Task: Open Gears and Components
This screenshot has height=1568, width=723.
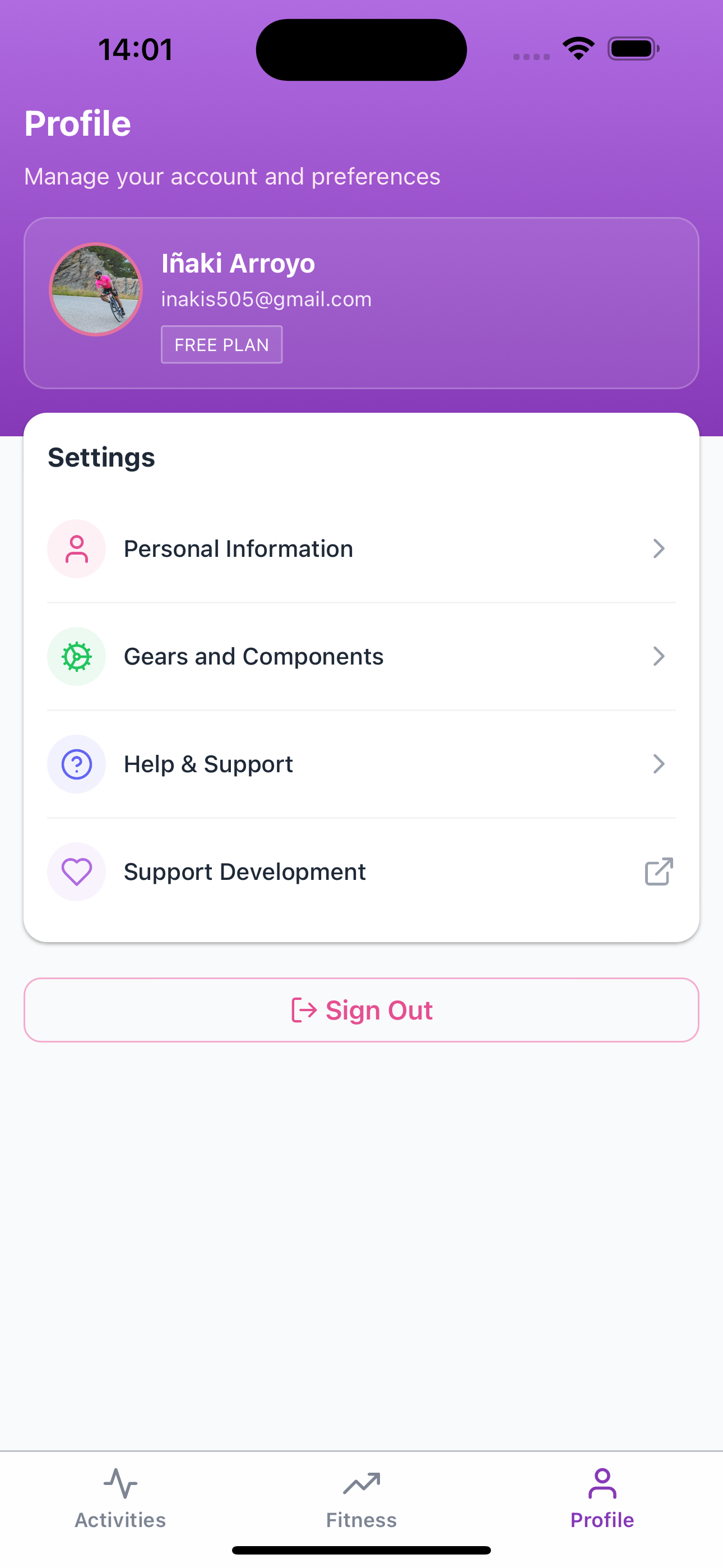Action: 361,656
